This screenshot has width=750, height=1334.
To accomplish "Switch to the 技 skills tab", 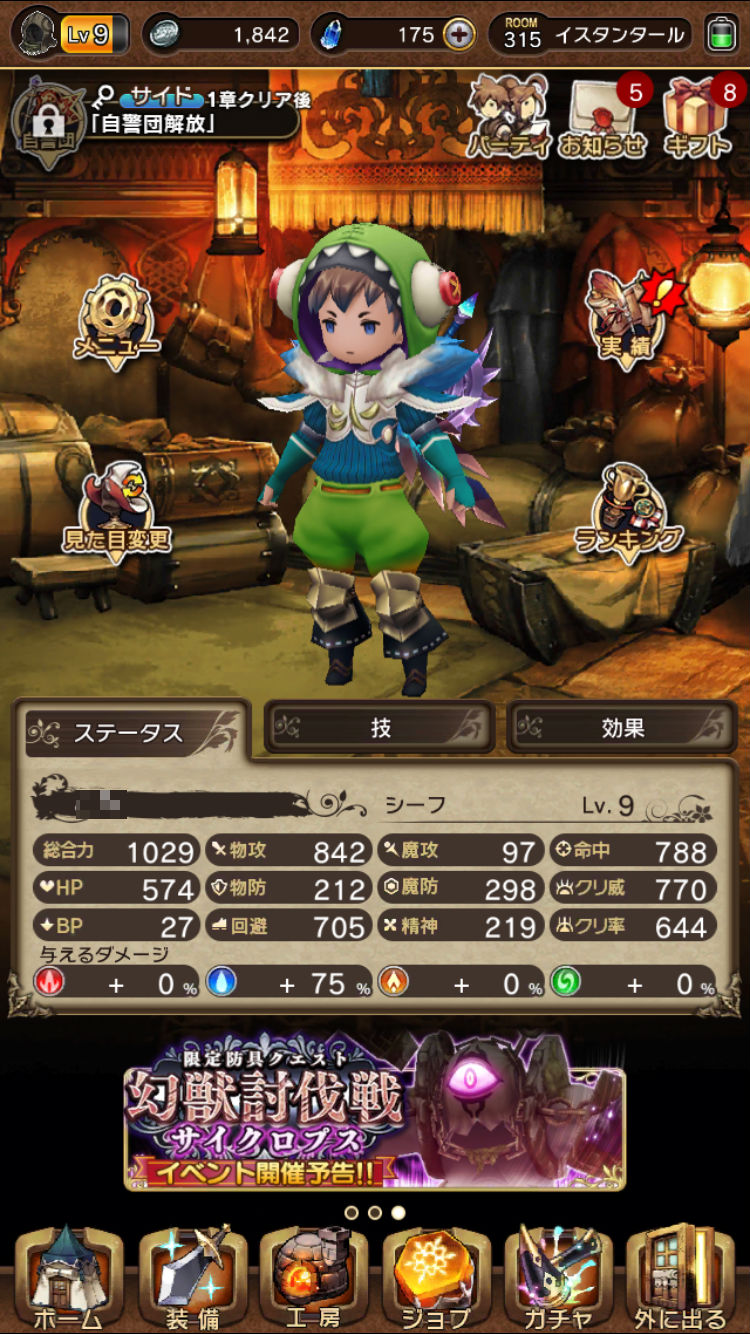I will 380,728.
